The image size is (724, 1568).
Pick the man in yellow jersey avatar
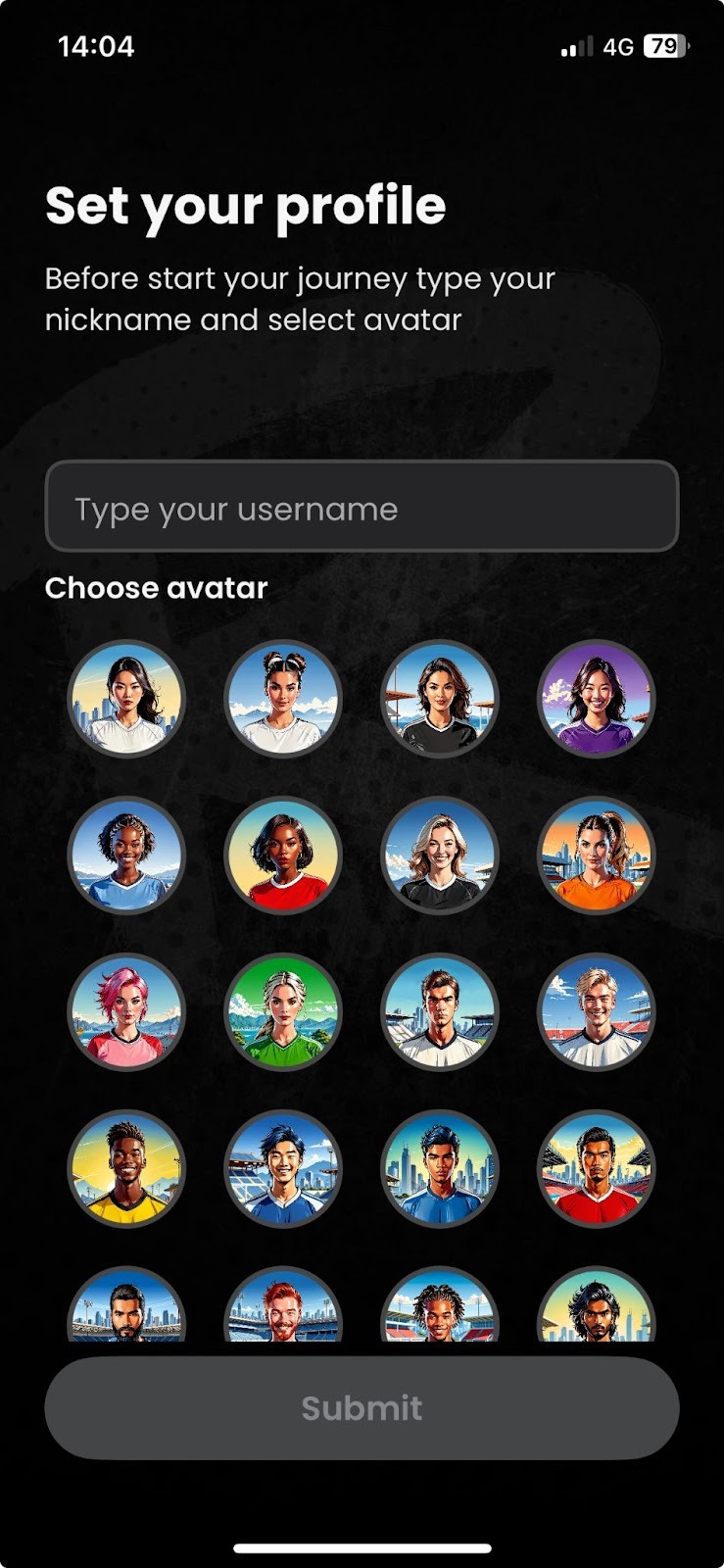tap(126, 1169)
